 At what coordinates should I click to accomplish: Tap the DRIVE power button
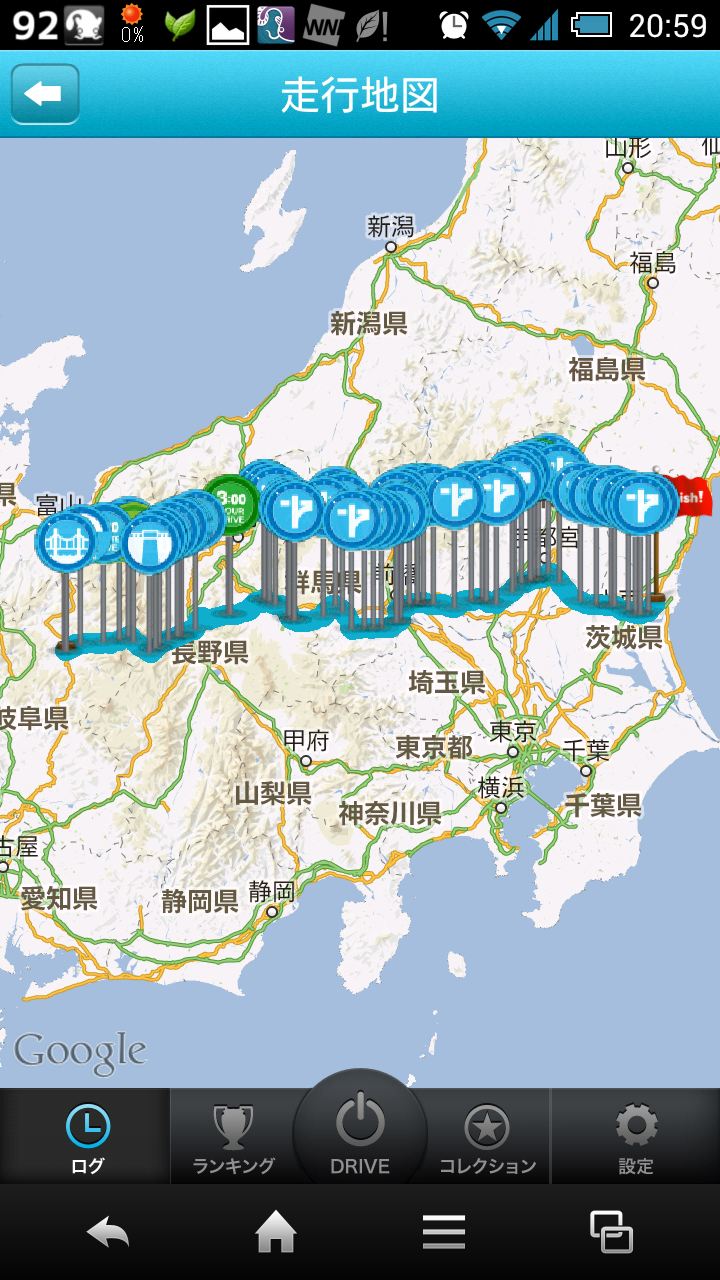click(x=360, y=1130)
